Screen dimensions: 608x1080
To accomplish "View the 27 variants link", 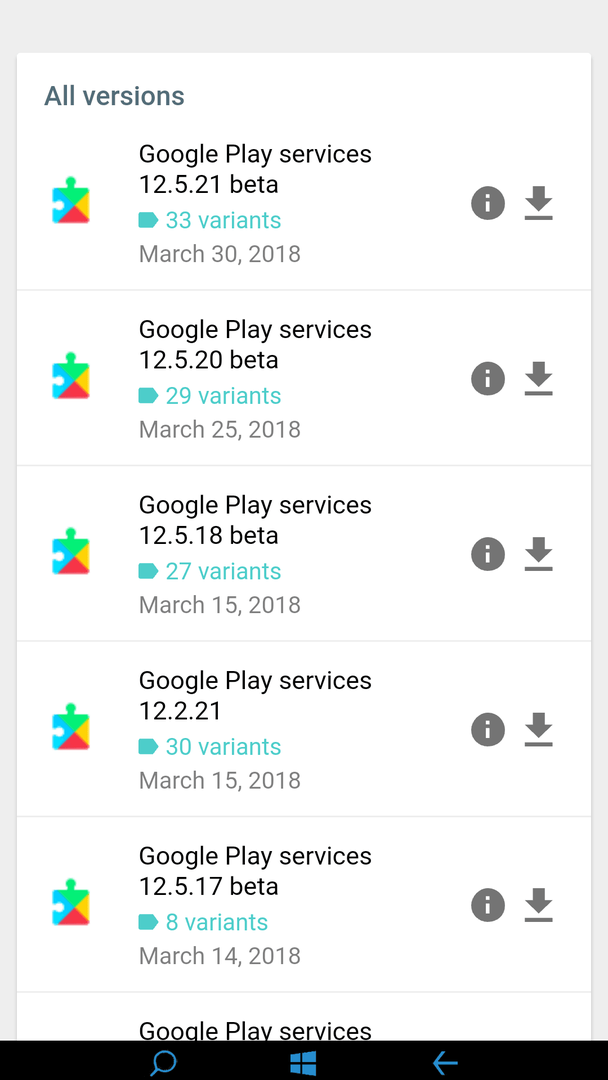I will coord(210,572).
